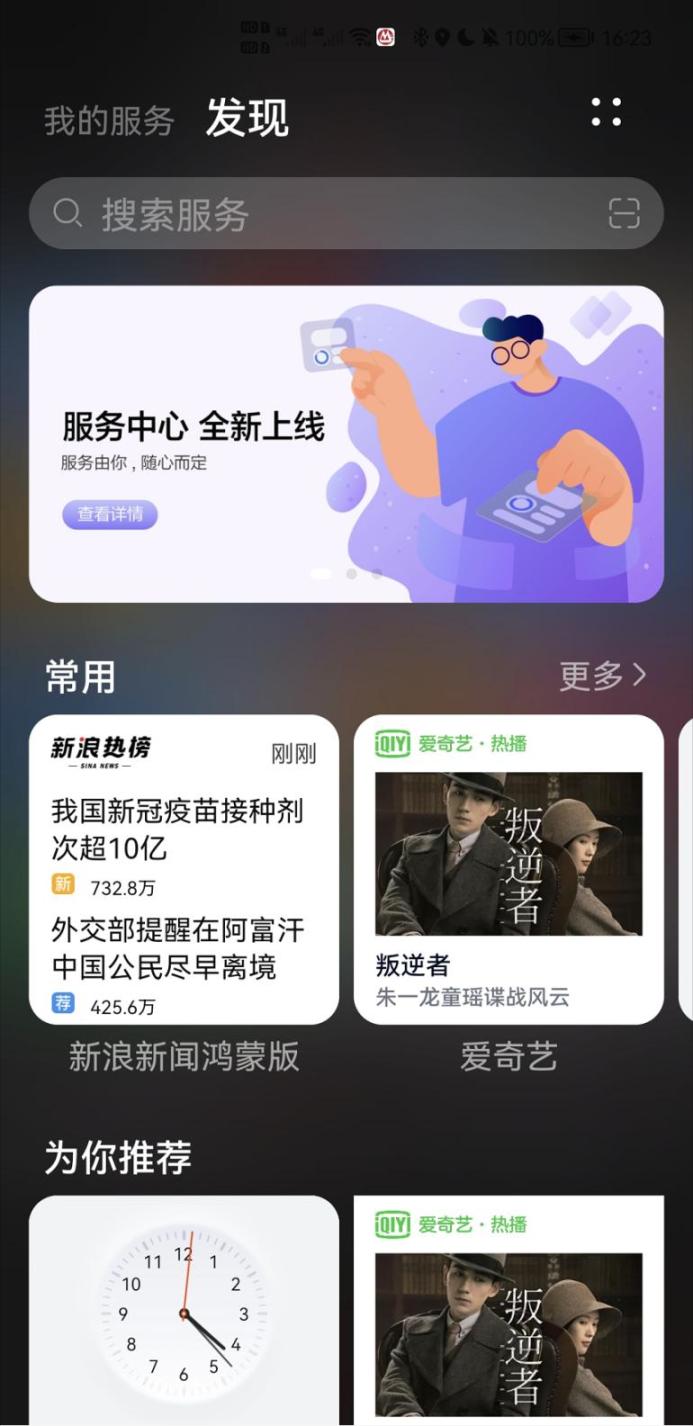Image resolution: width=693 pixels, height=1426 pixels.
Task: Open the scan icon in search bar
Action: [x=623, y=213]
